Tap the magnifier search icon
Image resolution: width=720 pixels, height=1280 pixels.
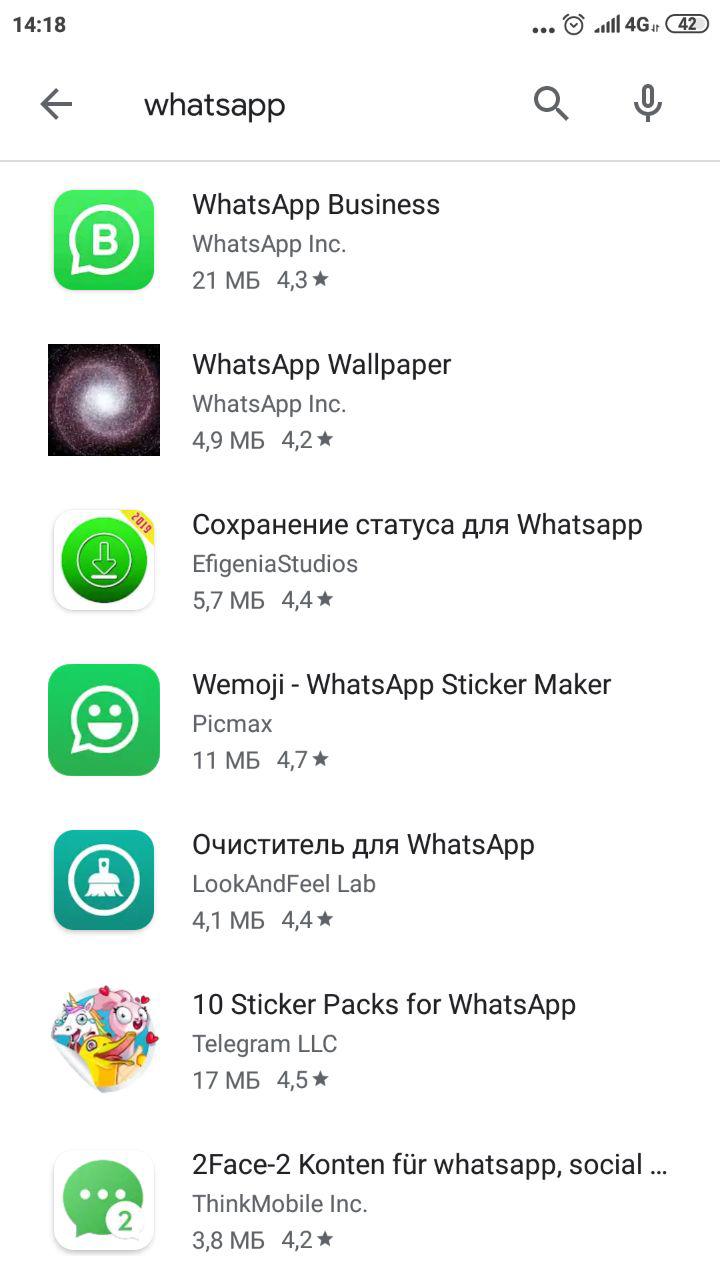(x=551, y=103)
